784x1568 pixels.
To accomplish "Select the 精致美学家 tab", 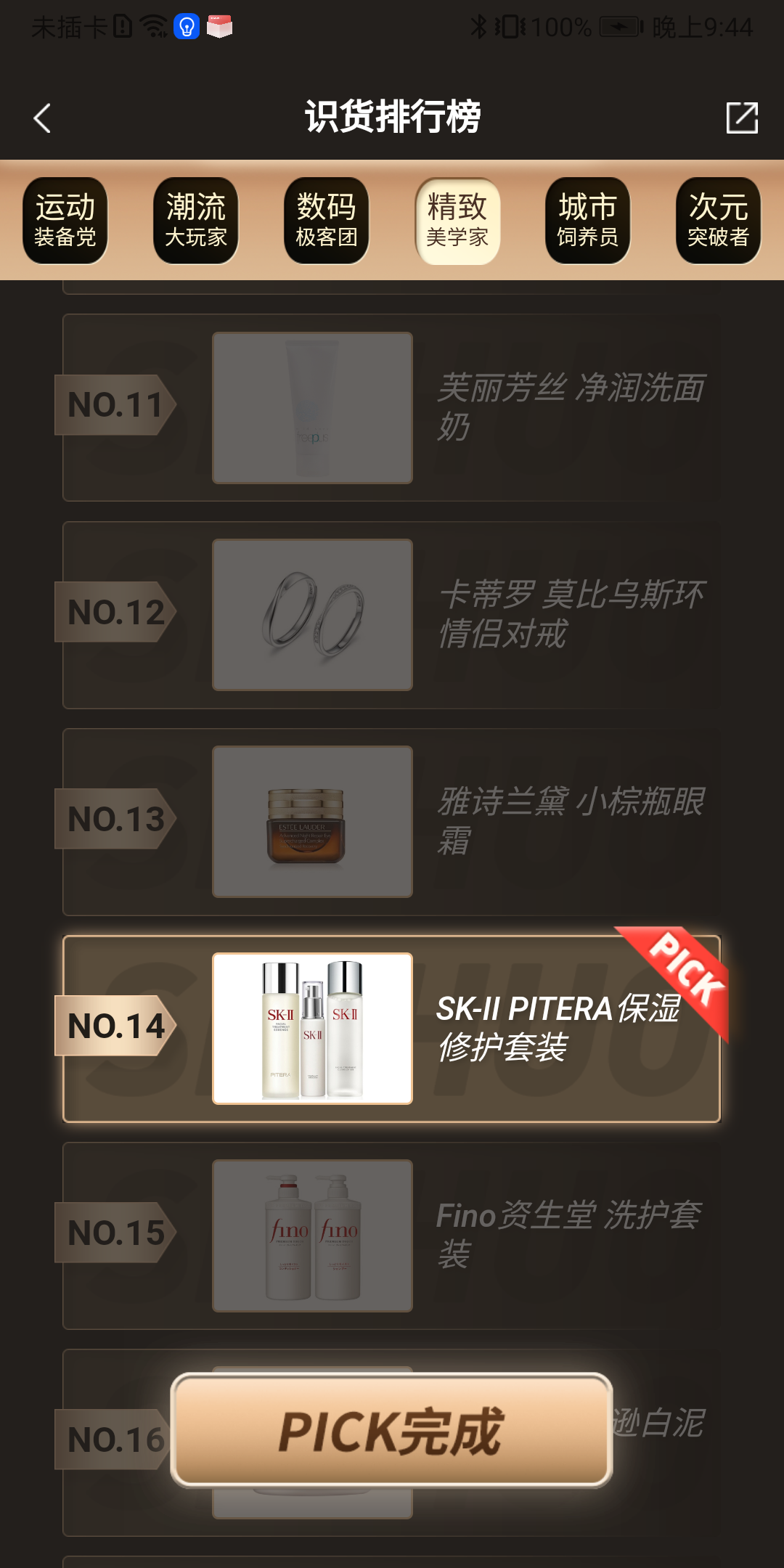I will [457, 221].
